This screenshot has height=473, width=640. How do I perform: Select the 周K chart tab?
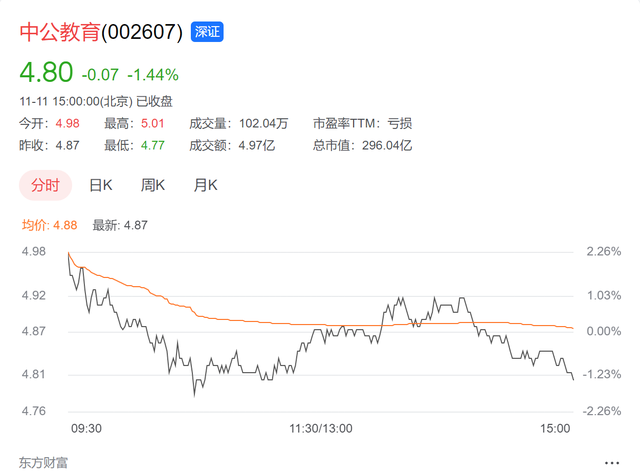click(153, 185)
